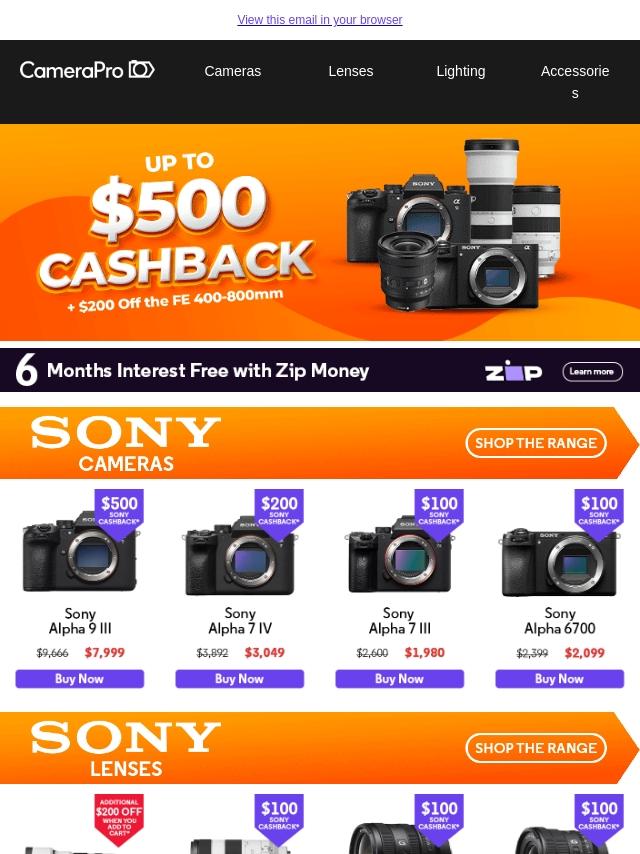Go to the Cameras category
The height and width of the screenshot is (854, 640).
[233, 71]
